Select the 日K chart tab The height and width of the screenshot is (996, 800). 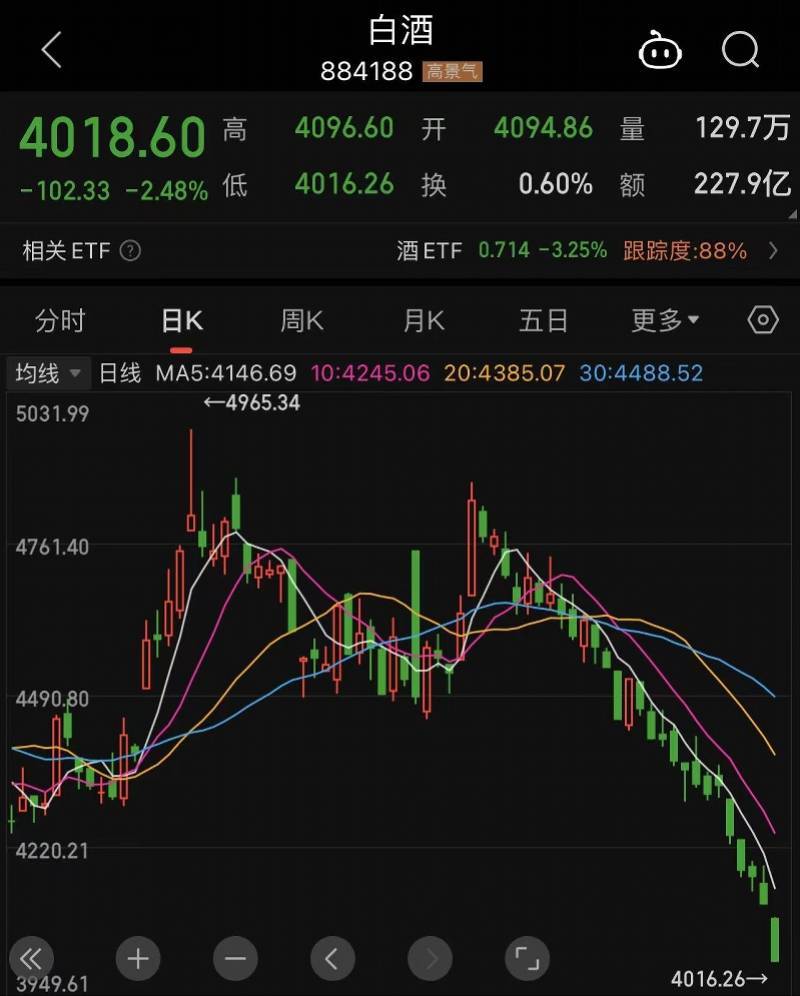[182, 321]
